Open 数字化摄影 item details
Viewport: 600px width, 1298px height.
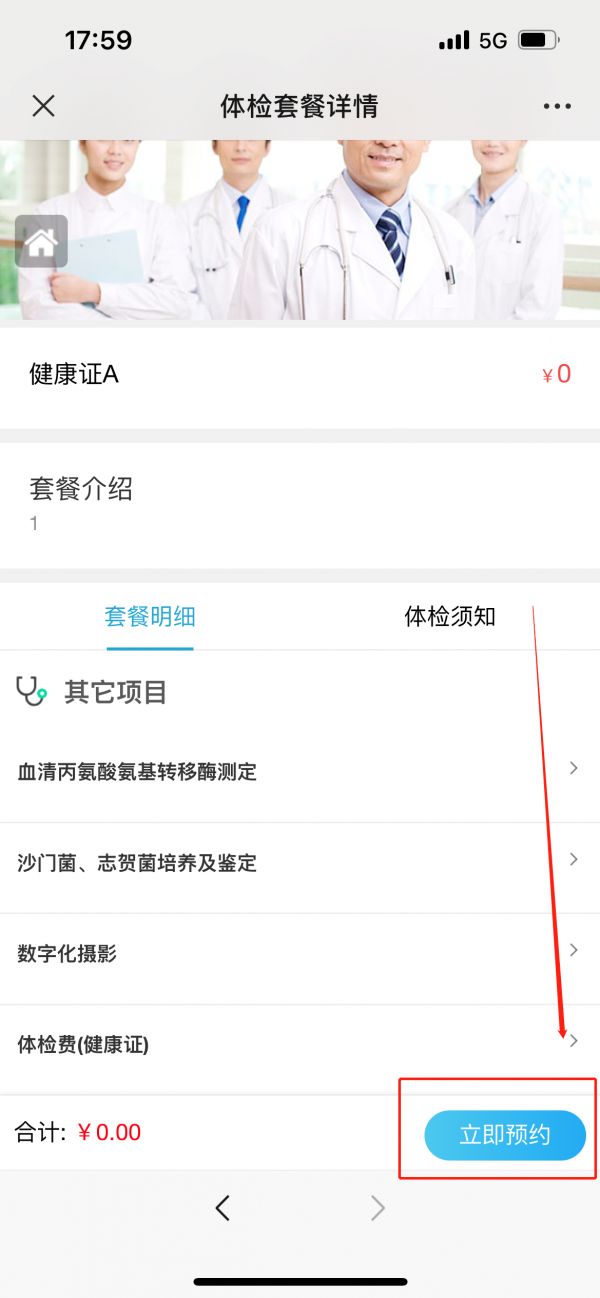pyautogui.click(x=300, y=953)
